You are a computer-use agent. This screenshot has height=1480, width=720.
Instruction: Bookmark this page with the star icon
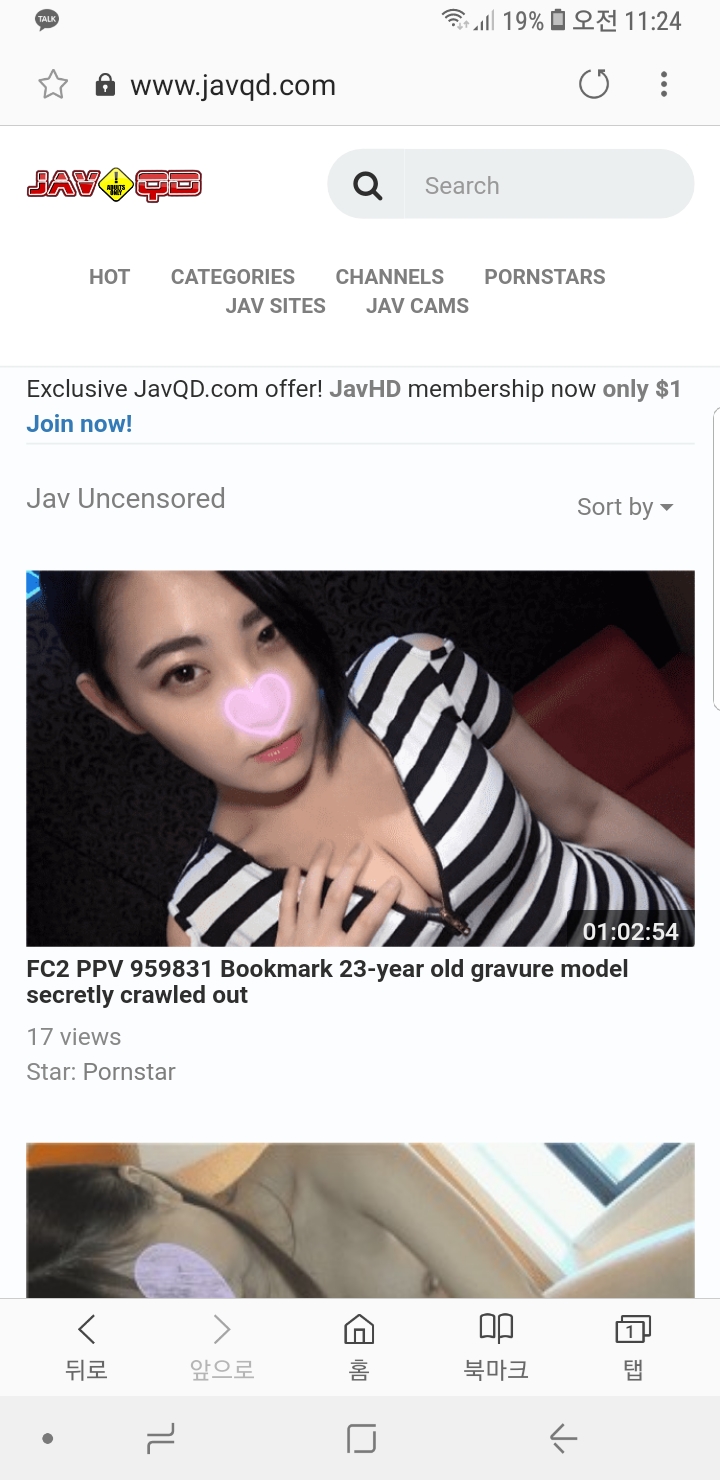(x=53, y=85)
